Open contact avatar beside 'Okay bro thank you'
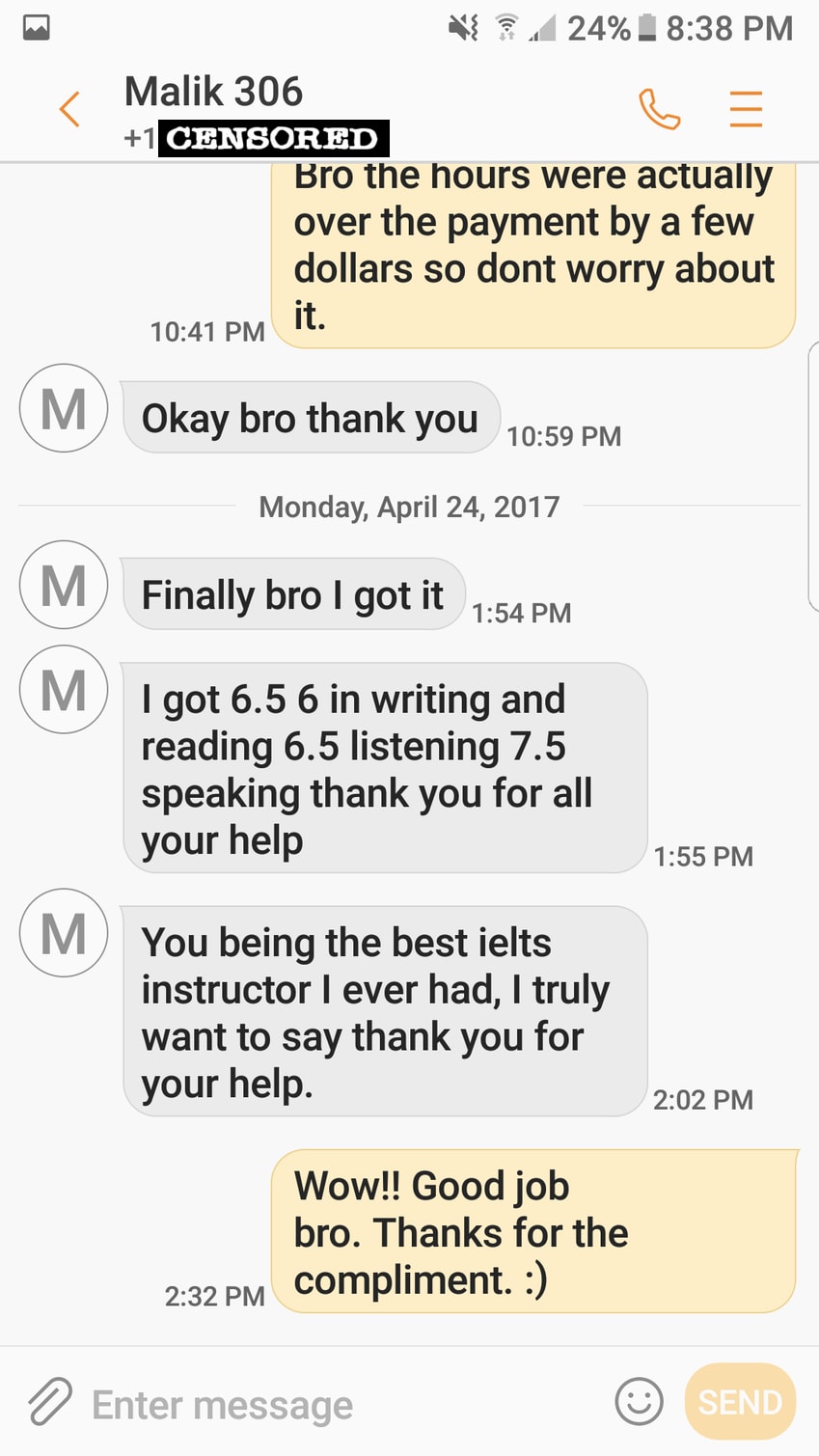The height and width of the screenshot is (1456, 819). 64,408
